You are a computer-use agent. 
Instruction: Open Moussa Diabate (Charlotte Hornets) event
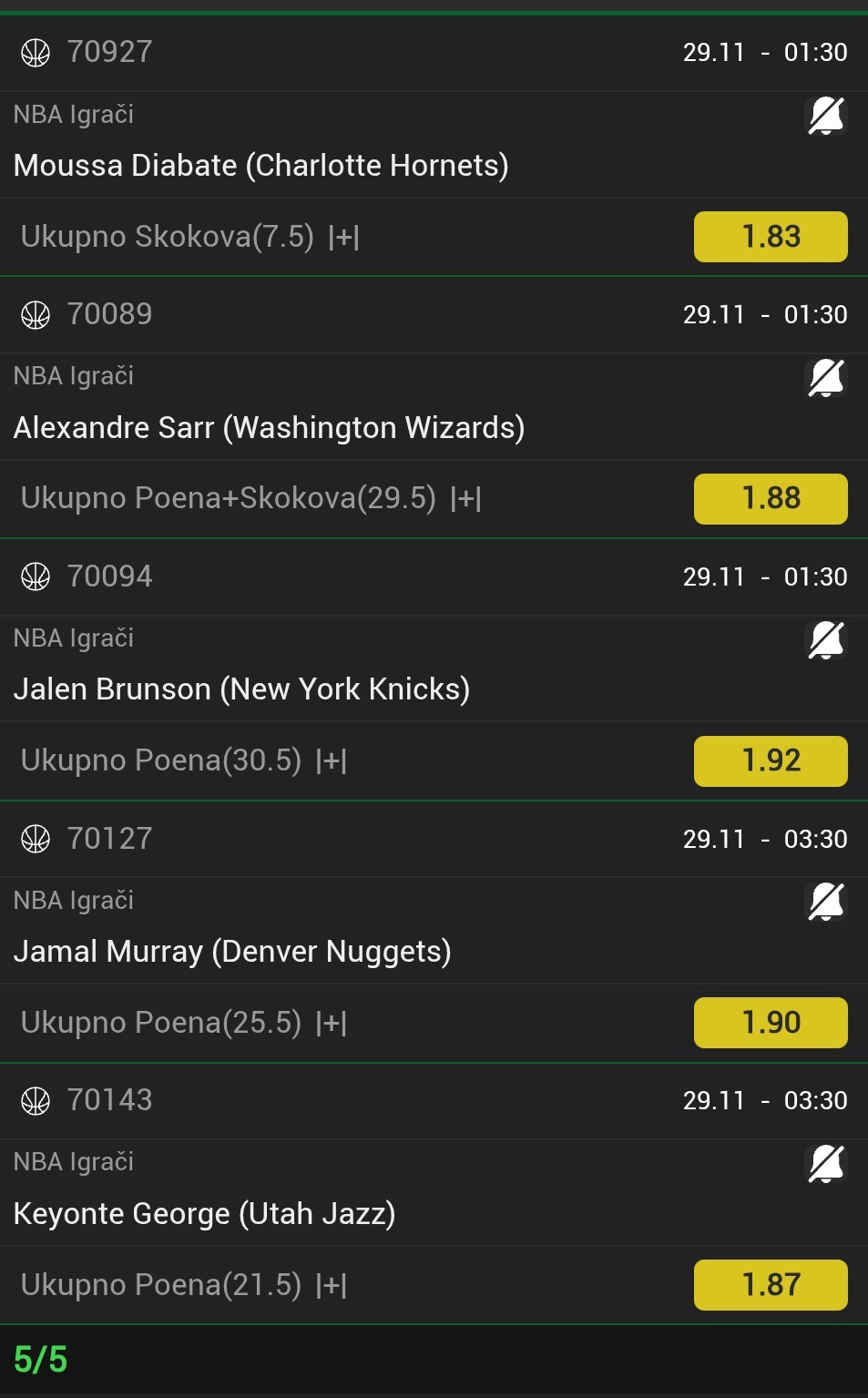pyautogui.click(x=261, y=166)
